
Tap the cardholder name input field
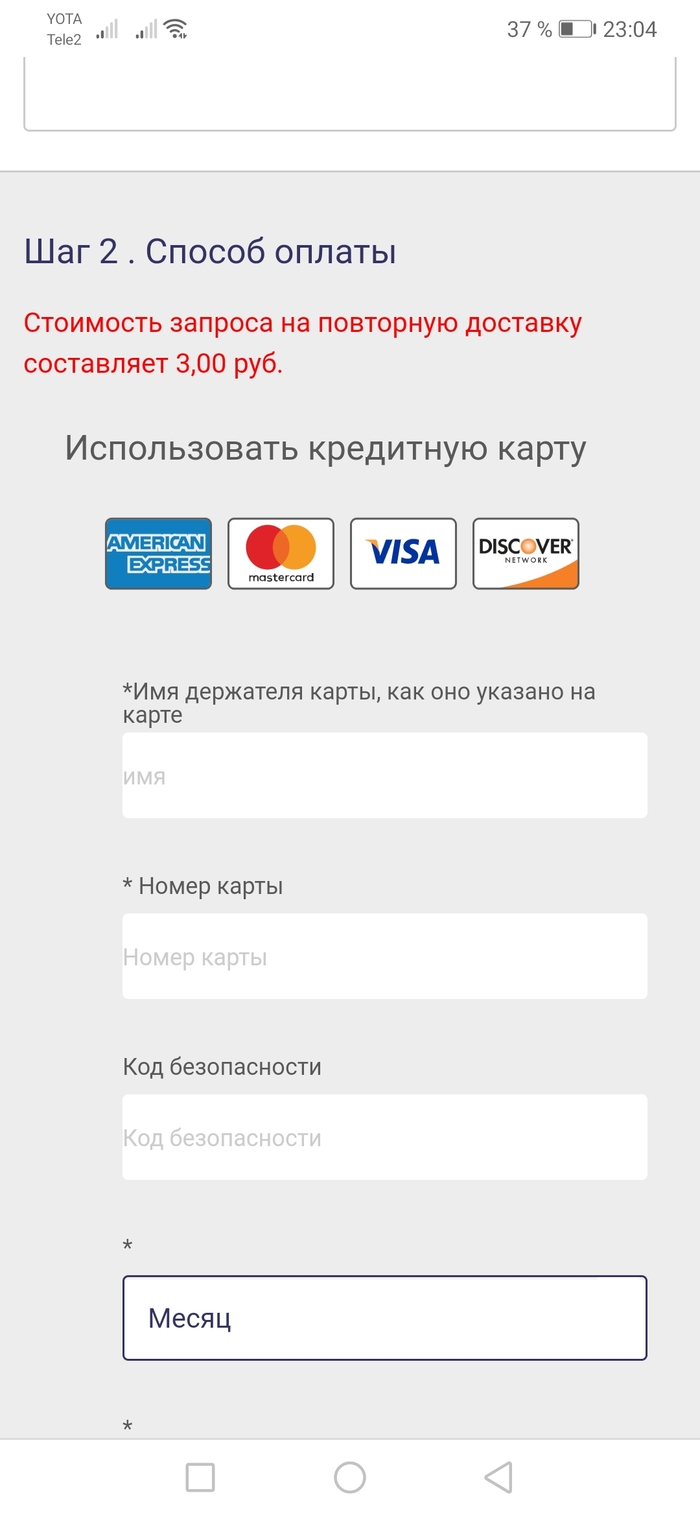click(x=384, y=775)
